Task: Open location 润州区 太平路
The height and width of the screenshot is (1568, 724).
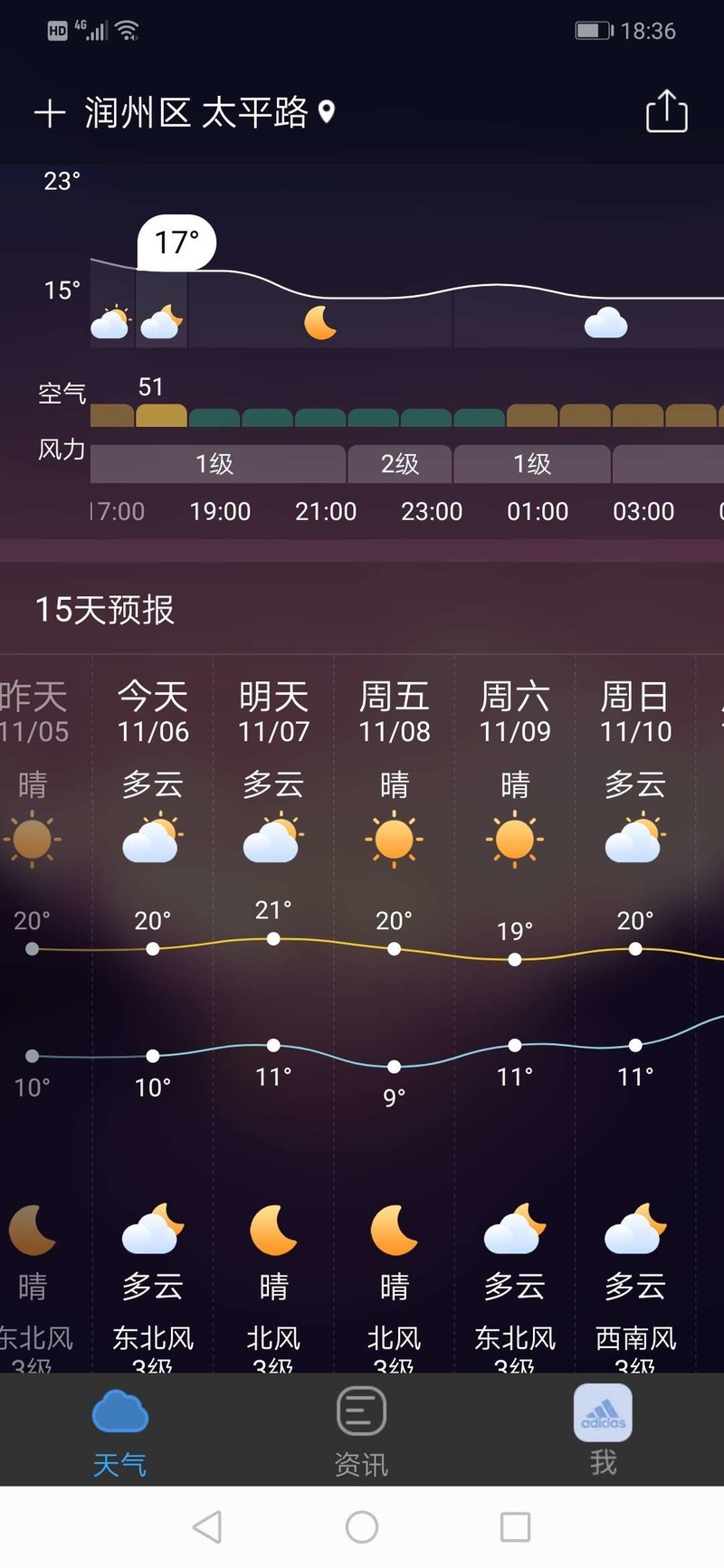Action: [x=210, y=113]
